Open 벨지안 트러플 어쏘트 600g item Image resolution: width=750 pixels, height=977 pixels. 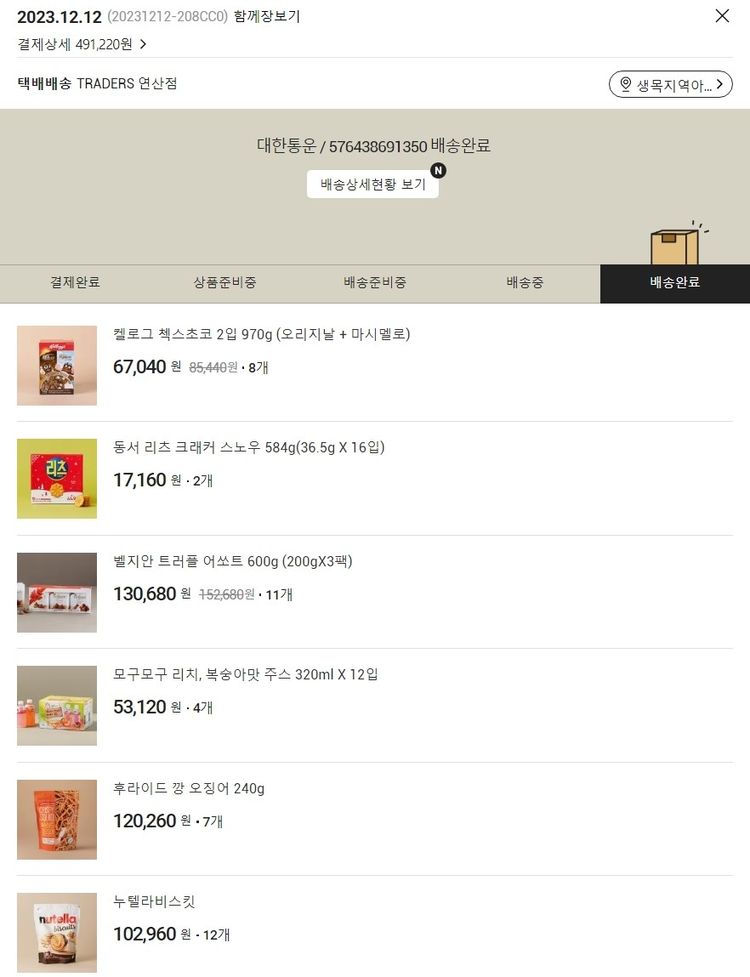click(233, 561)
